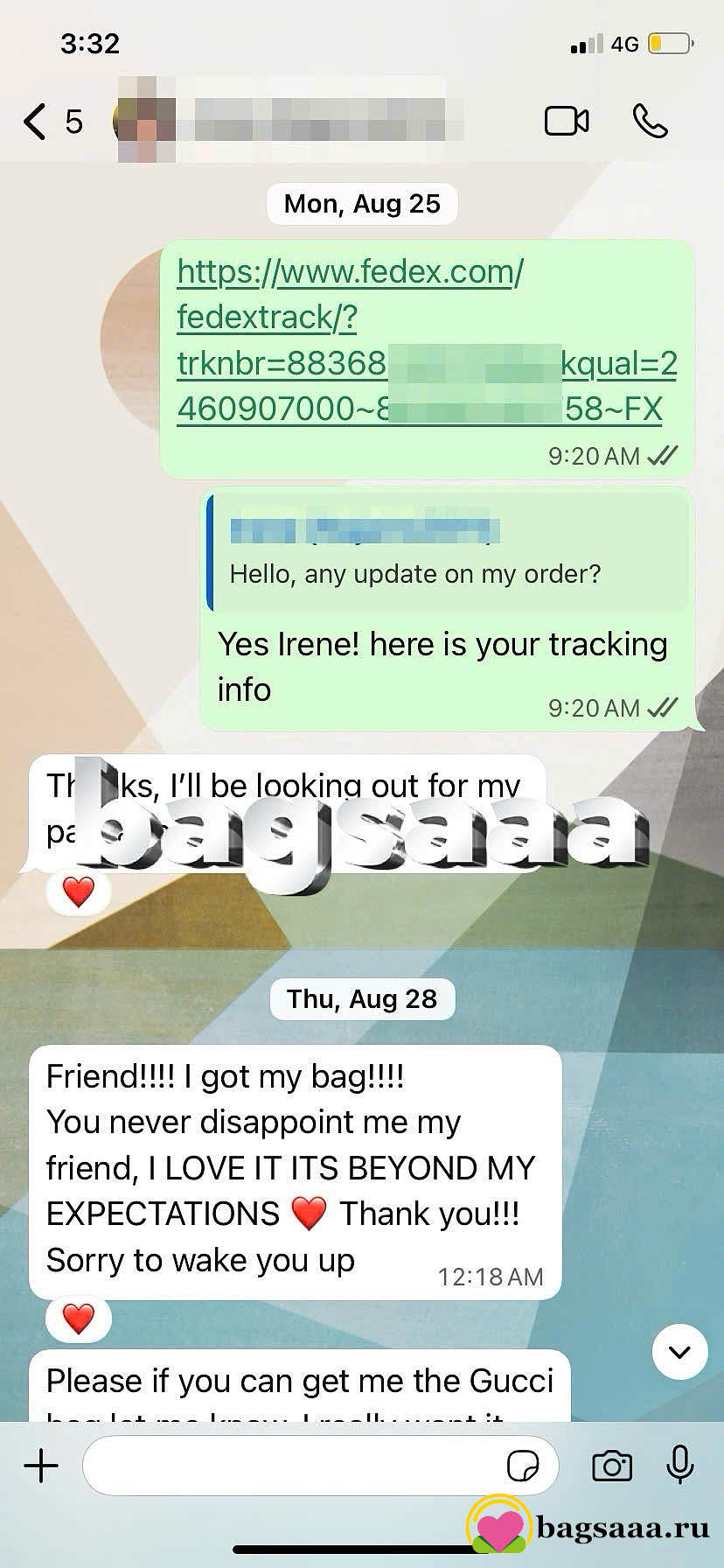Viewport: 724px width, 1568px height.
Task: Open the FedEx tracking link
Action: 427,339
